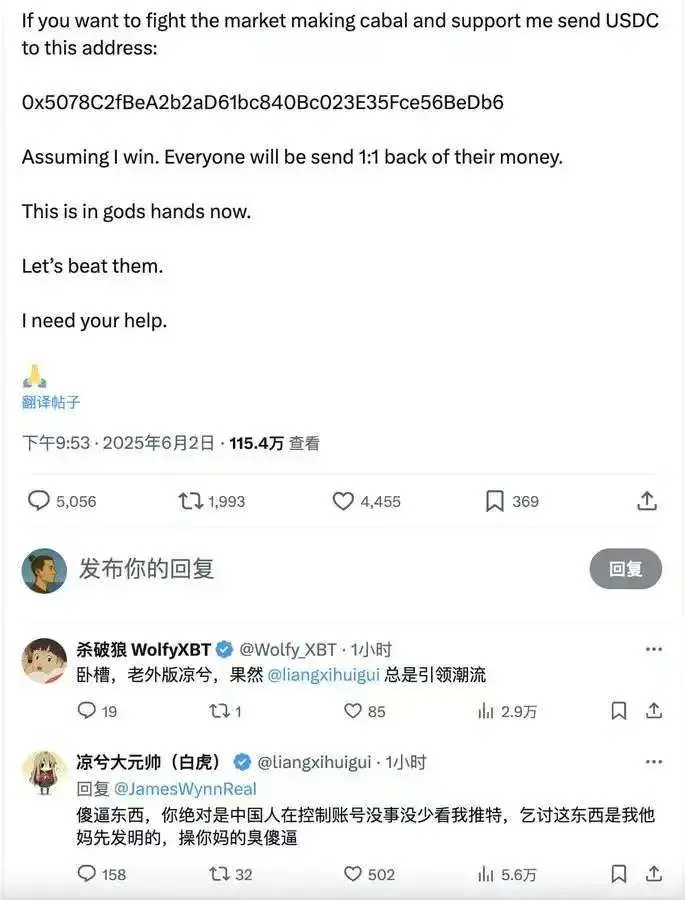Open the overflow menu on WolfyXBT's reply
Viewport: 685px width, 900px height.
click(654, 649)
